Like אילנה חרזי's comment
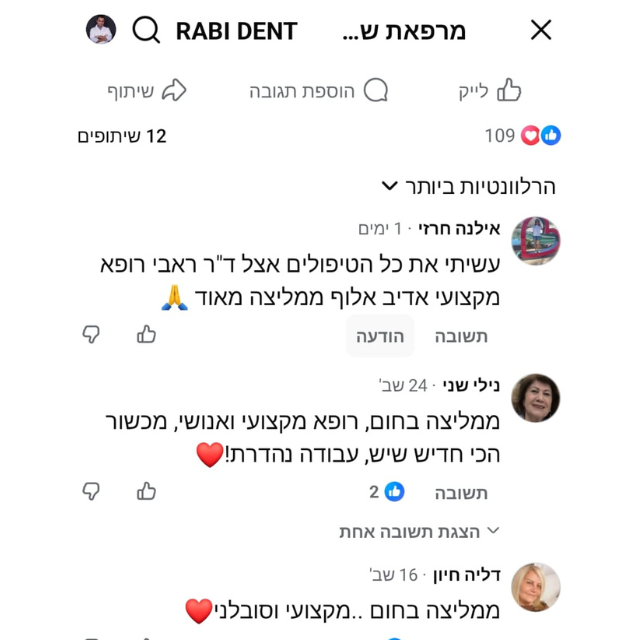Screen dimensions: 640x640 pyautogui.click(x=147, y=334)
